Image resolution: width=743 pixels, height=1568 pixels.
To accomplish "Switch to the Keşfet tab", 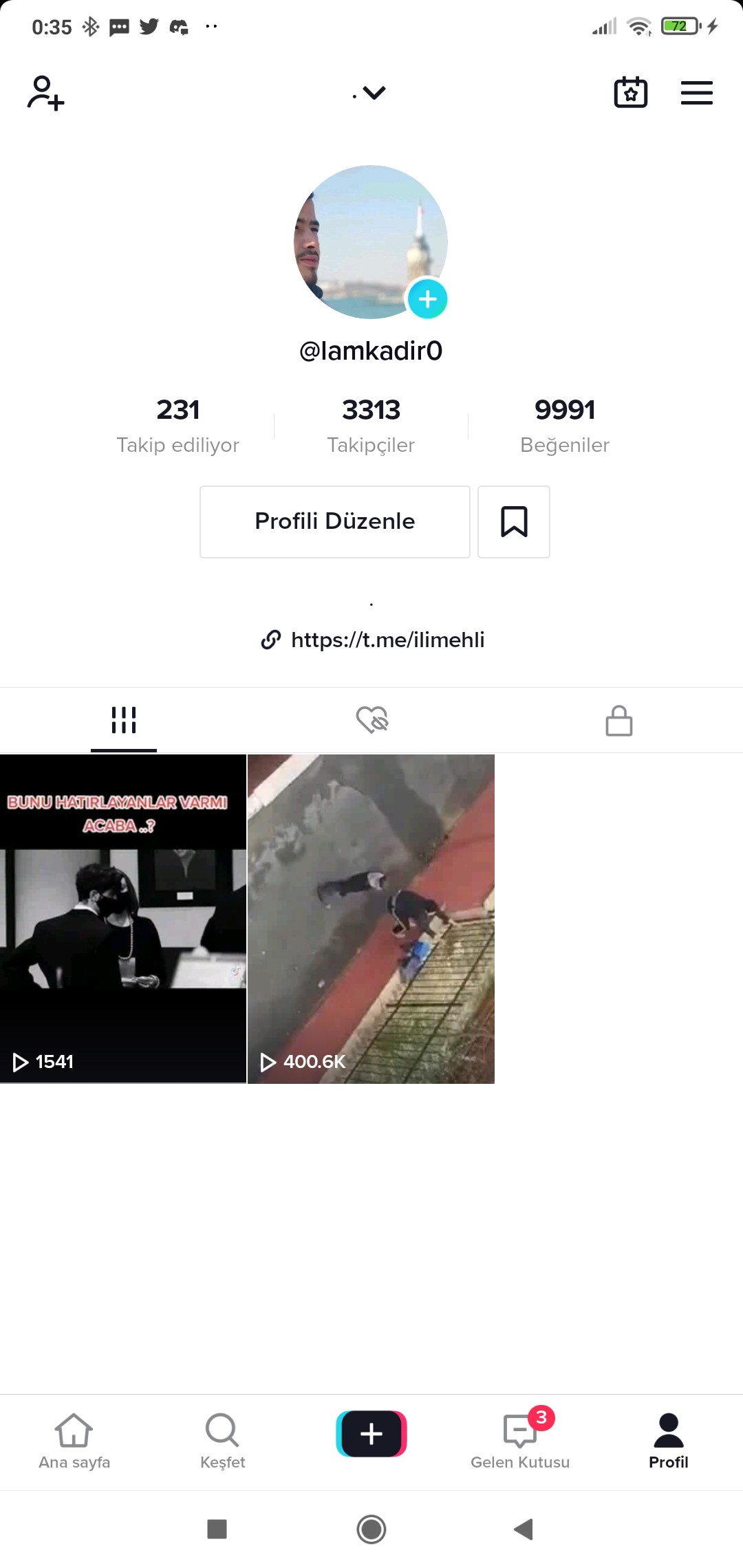I will click(222, 1441).
